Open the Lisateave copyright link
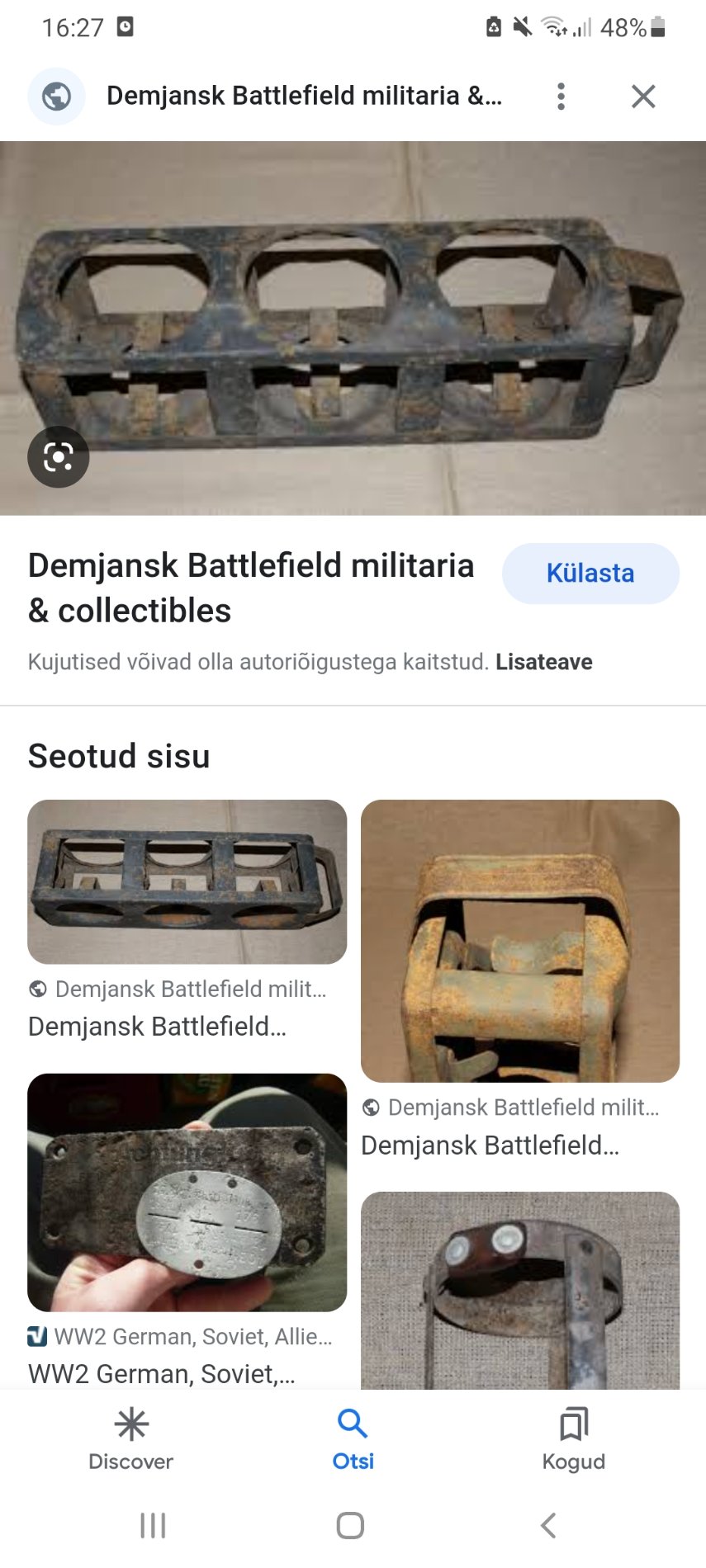The width and height of the screenshot is (706, 1568). tap(543, 662)
